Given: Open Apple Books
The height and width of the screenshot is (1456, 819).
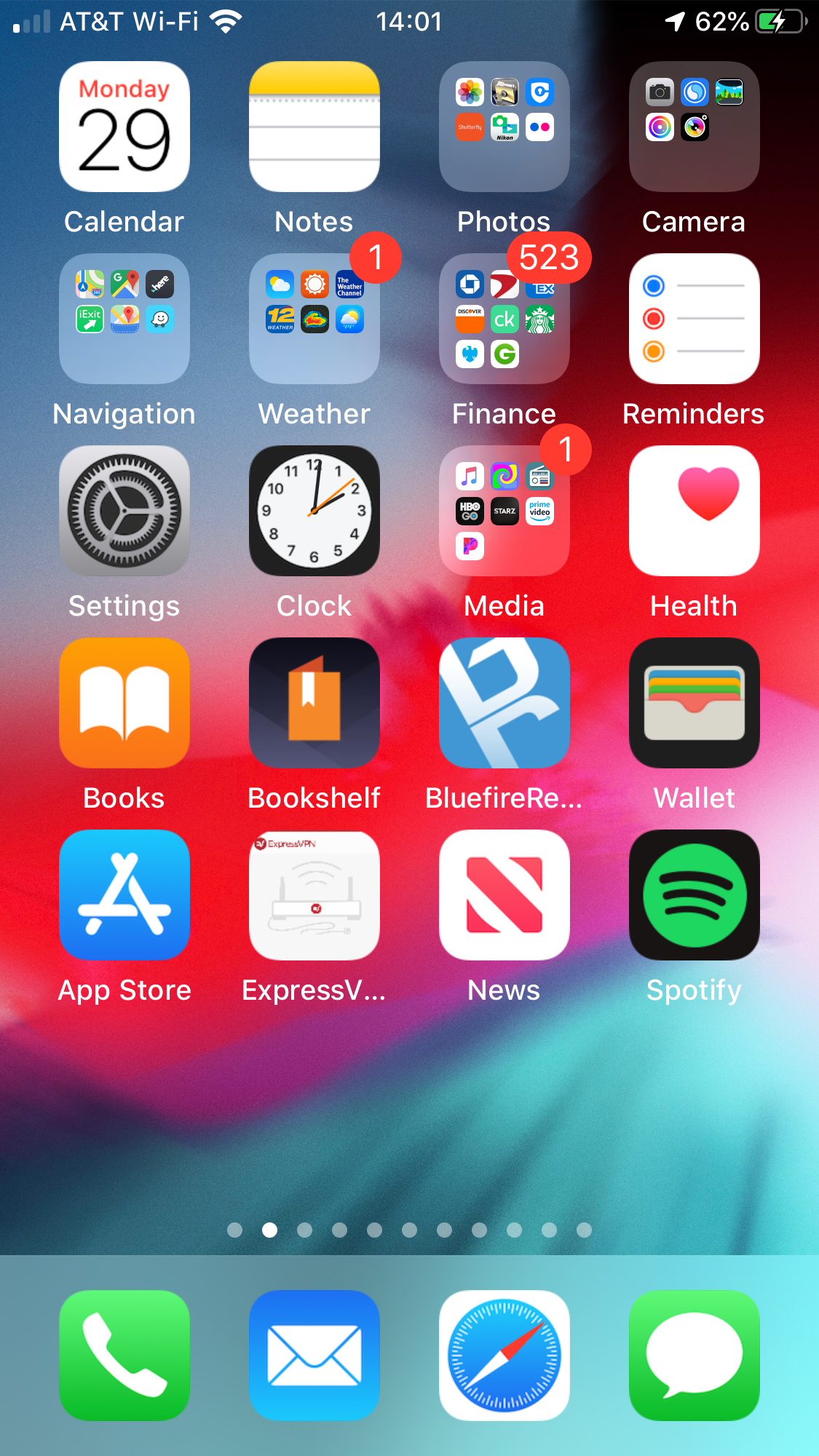Looking at the screenshot, I should pyautogui.click(x=124, y=703).
